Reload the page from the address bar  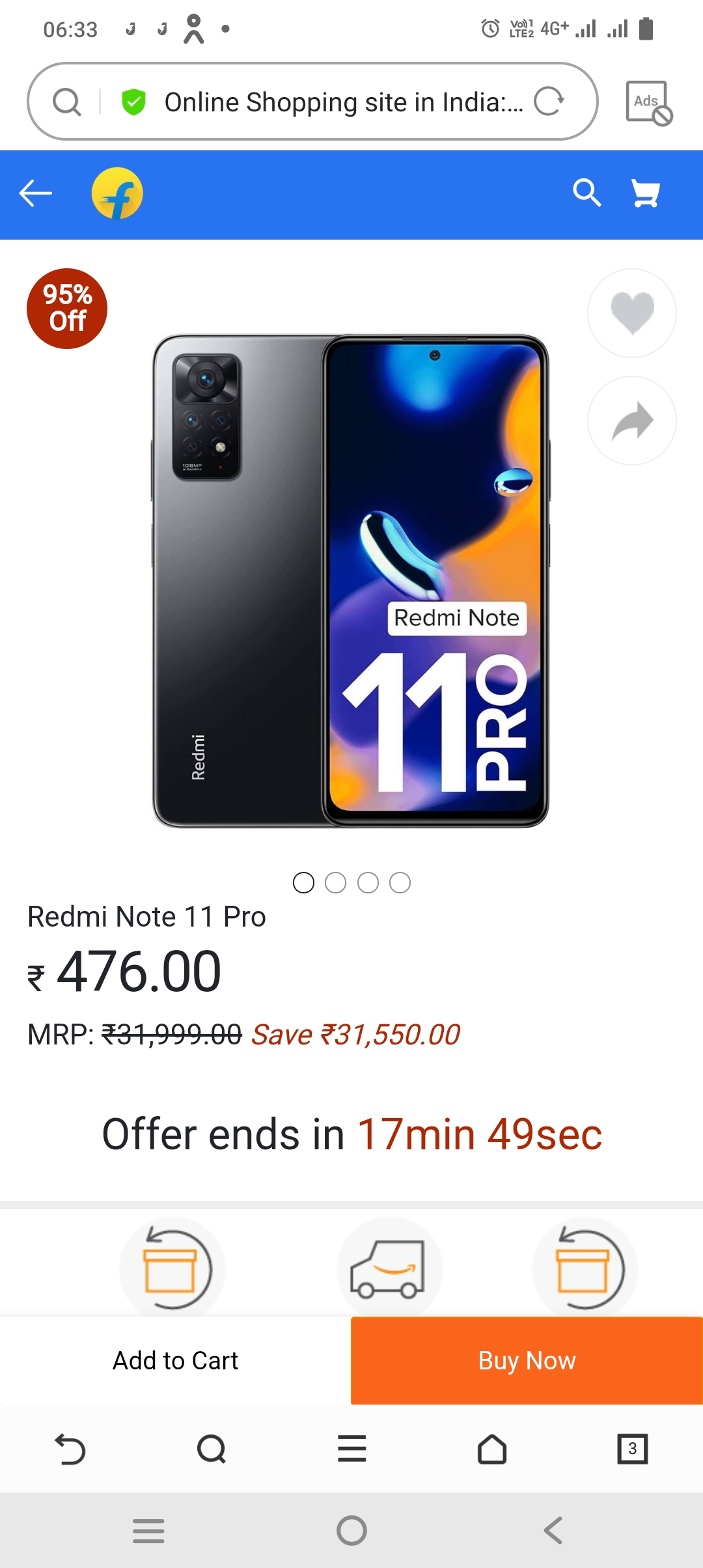click(549, 102)
